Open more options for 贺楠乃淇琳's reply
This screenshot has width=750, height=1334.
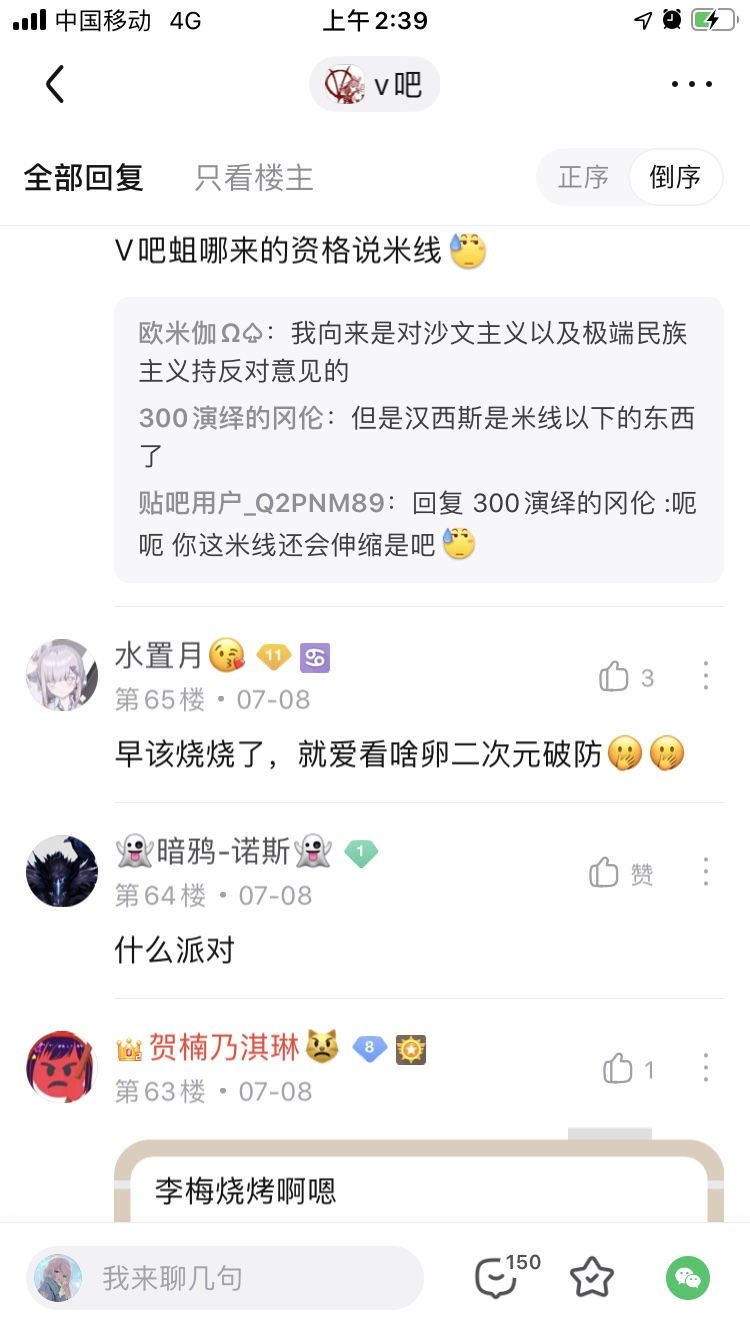click(x=706, y=1068)
